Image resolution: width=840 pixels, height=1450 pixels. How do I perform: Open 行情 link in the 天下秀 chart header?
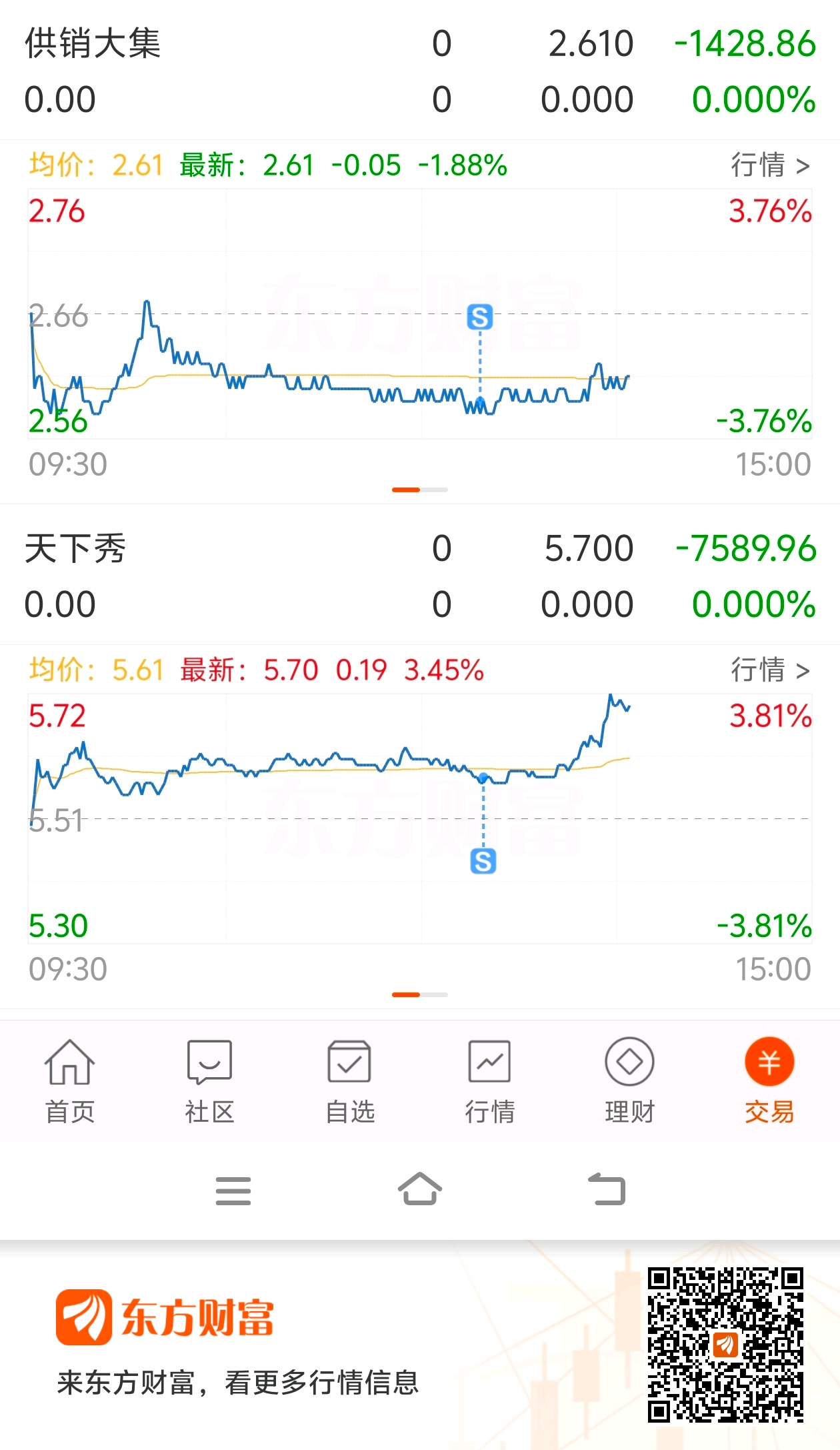[769, 670]
